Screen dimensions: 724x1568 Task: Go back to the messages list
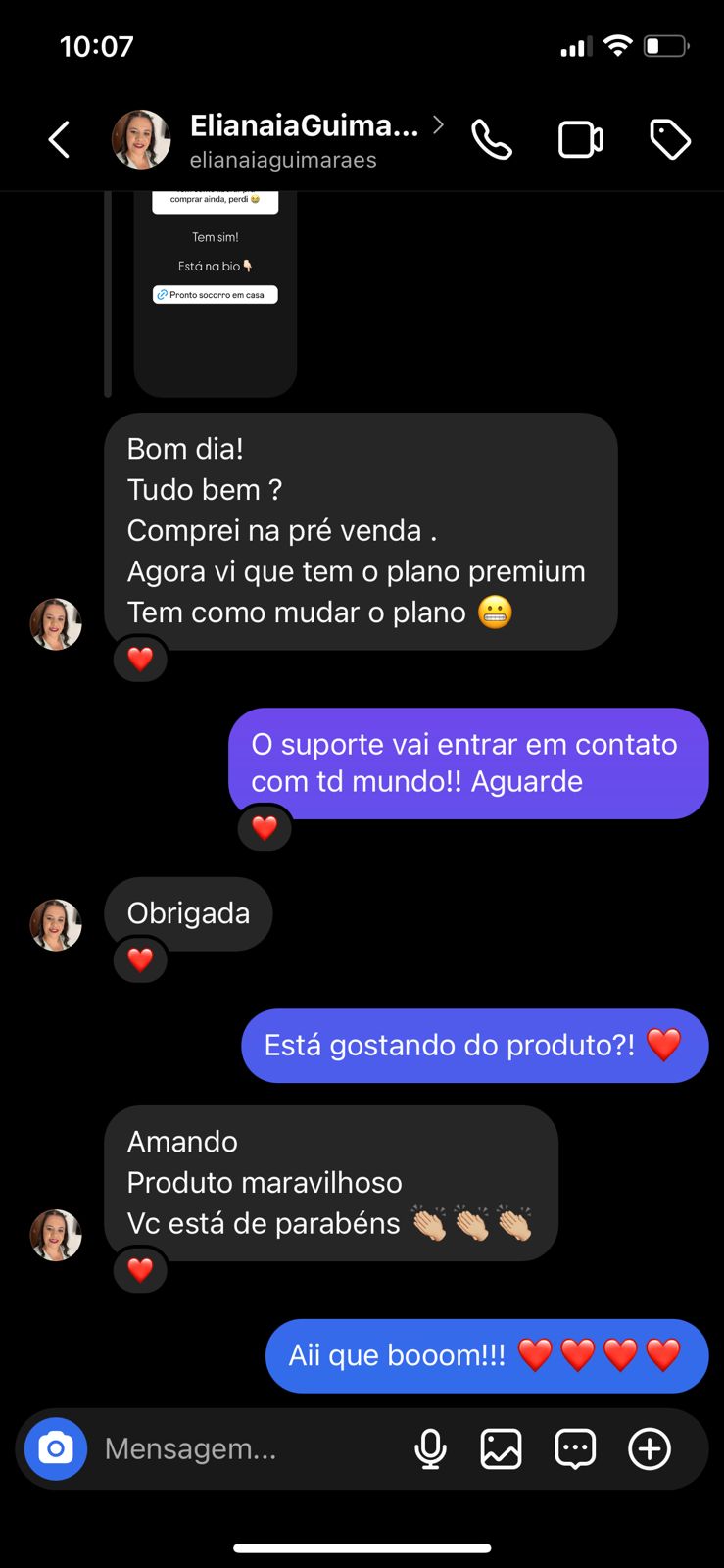pyautogui.click(x=60, y=140)
